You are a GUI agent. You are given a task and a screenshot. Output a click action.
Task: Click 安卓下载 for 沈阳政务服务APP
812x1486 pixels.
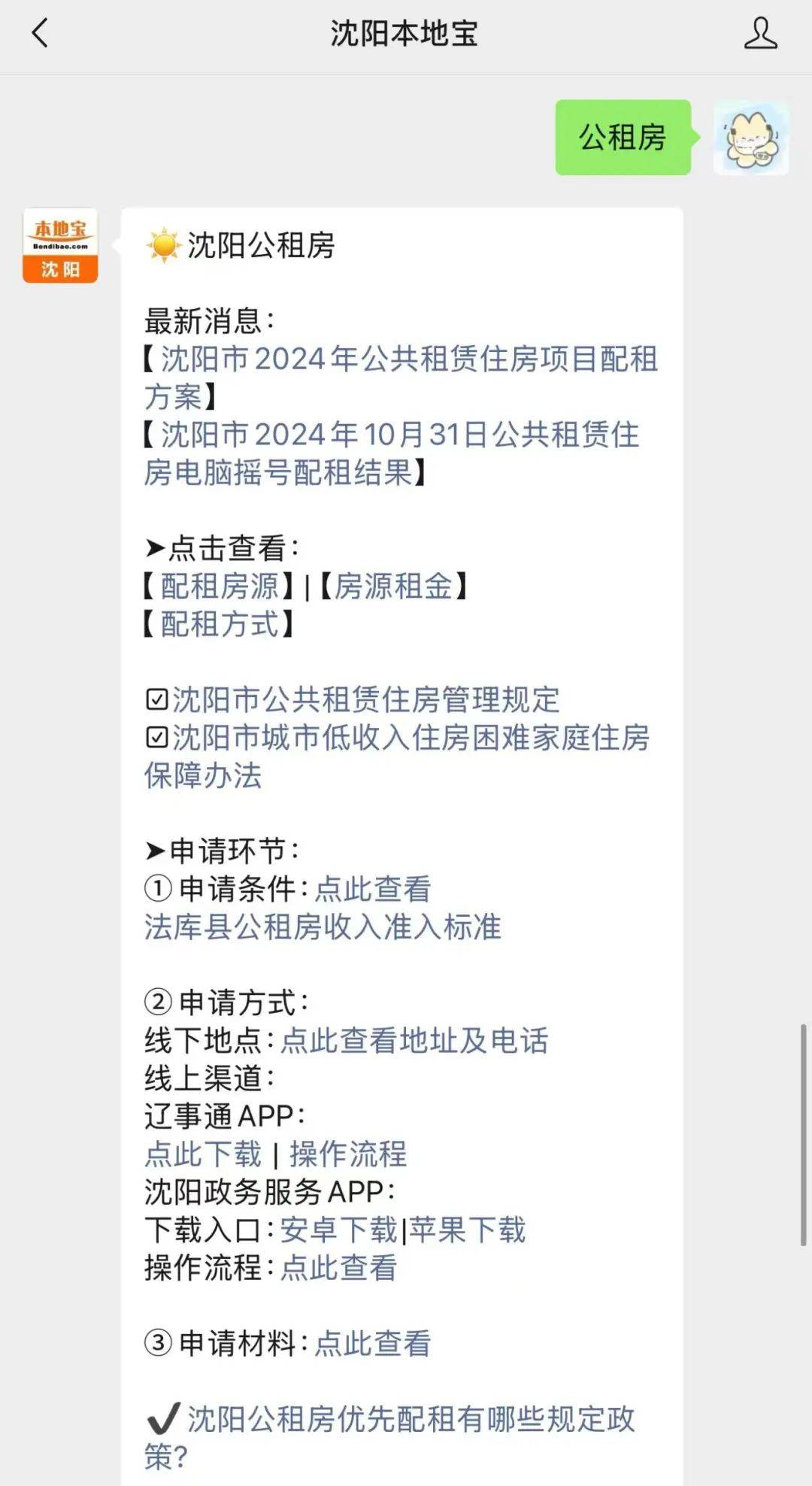[x=338, y=1231]
